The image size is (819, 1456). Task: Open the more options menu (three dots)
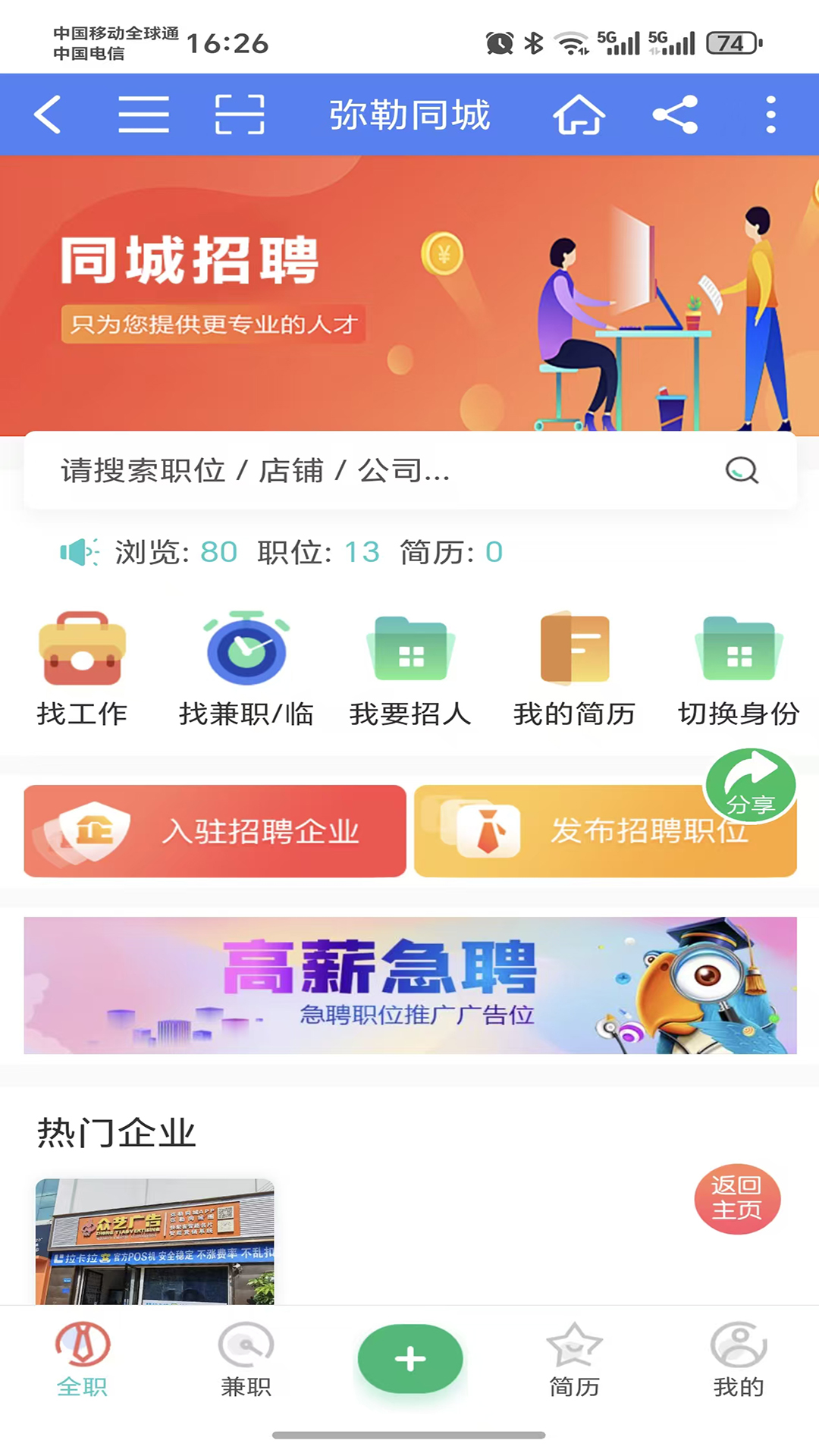tap(771, 114)
